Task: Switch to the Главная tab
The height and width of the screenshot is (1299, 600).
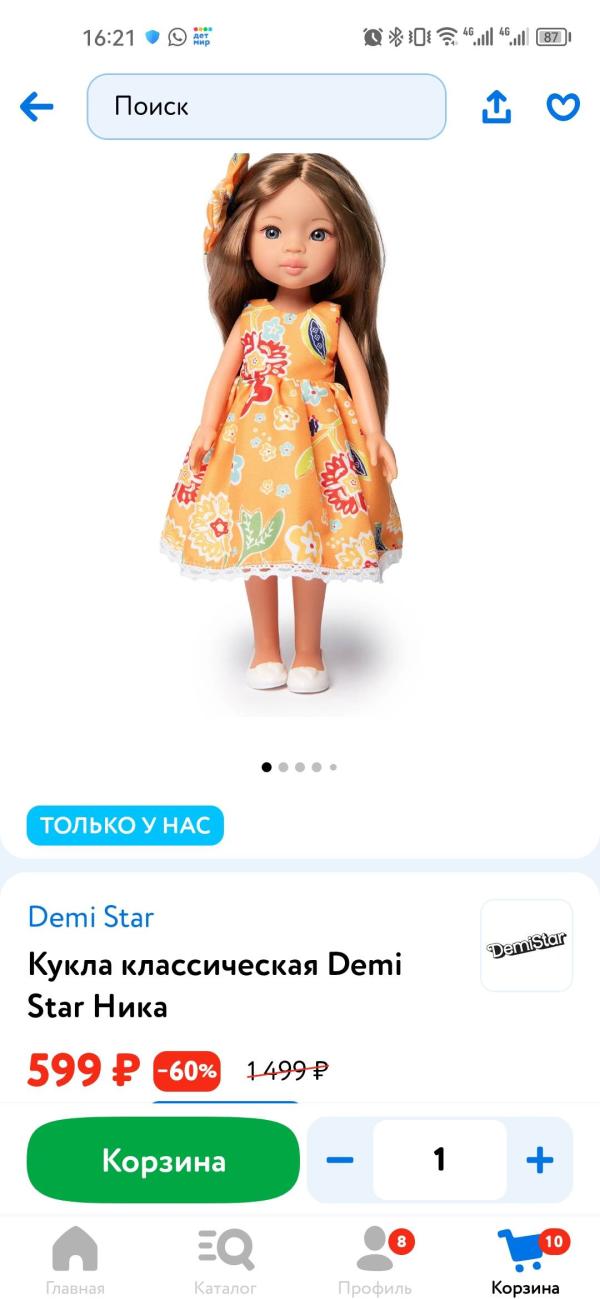Action: click(75, 1260)
